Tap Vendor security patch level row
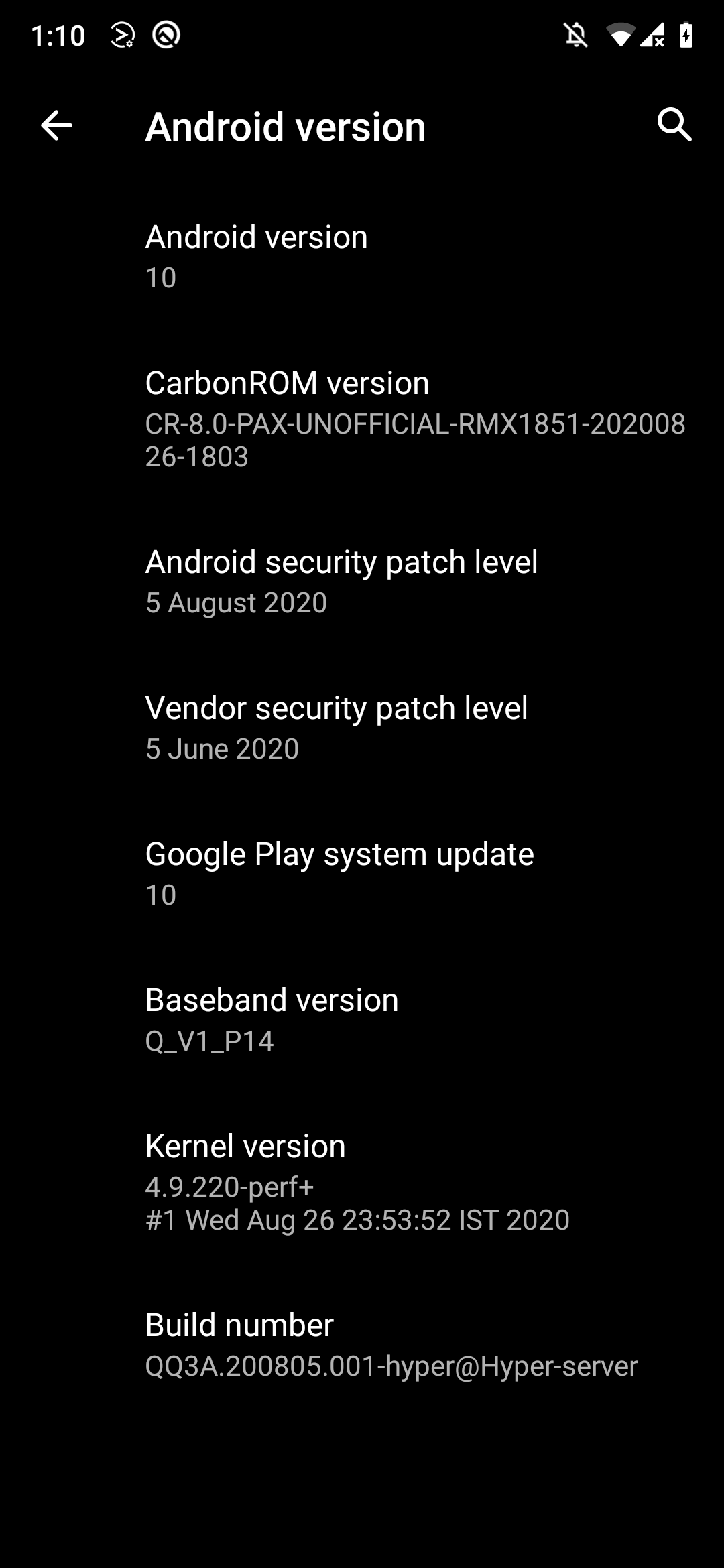 [362, 728]
